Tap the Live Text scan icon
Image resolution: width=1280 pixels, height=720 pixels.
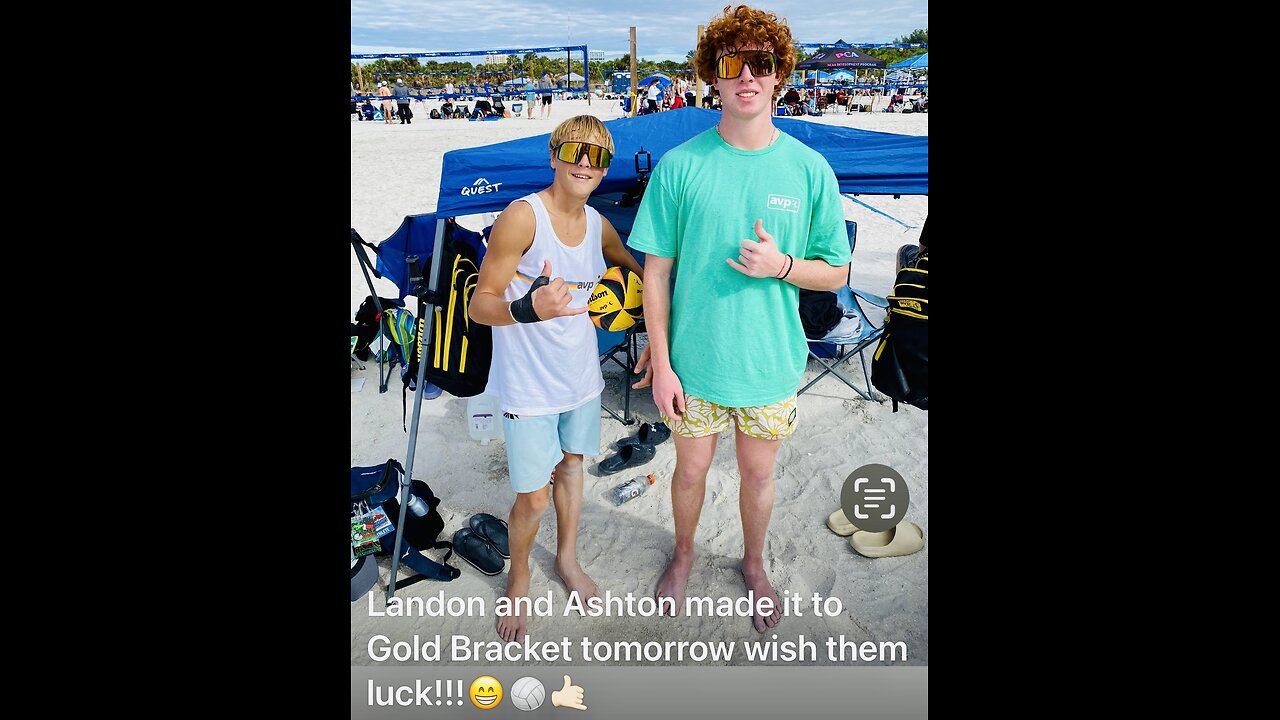tap(874, 498)
